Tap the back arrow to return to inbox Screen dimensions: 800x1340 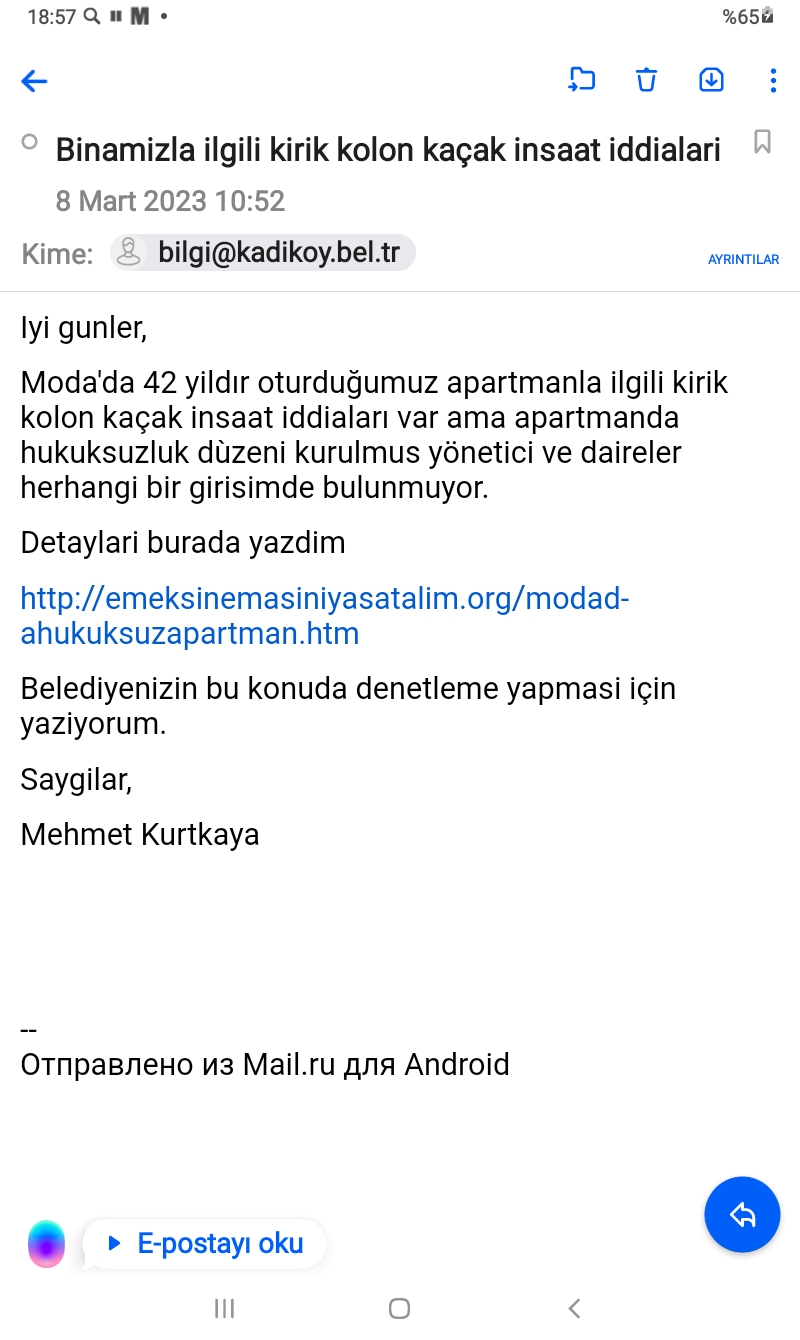(33, 81)
